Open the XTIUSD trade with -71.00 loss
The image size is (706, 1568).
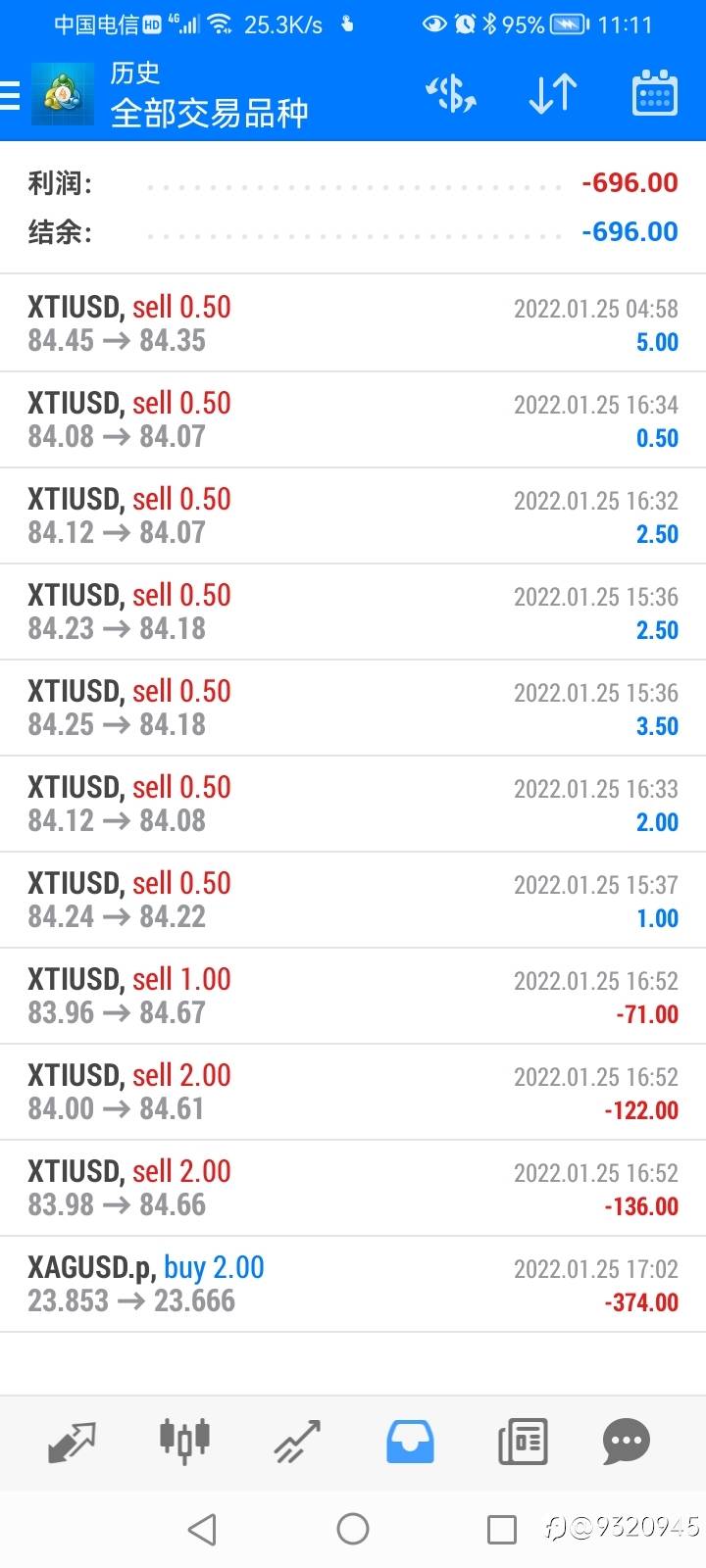[353, 996]
